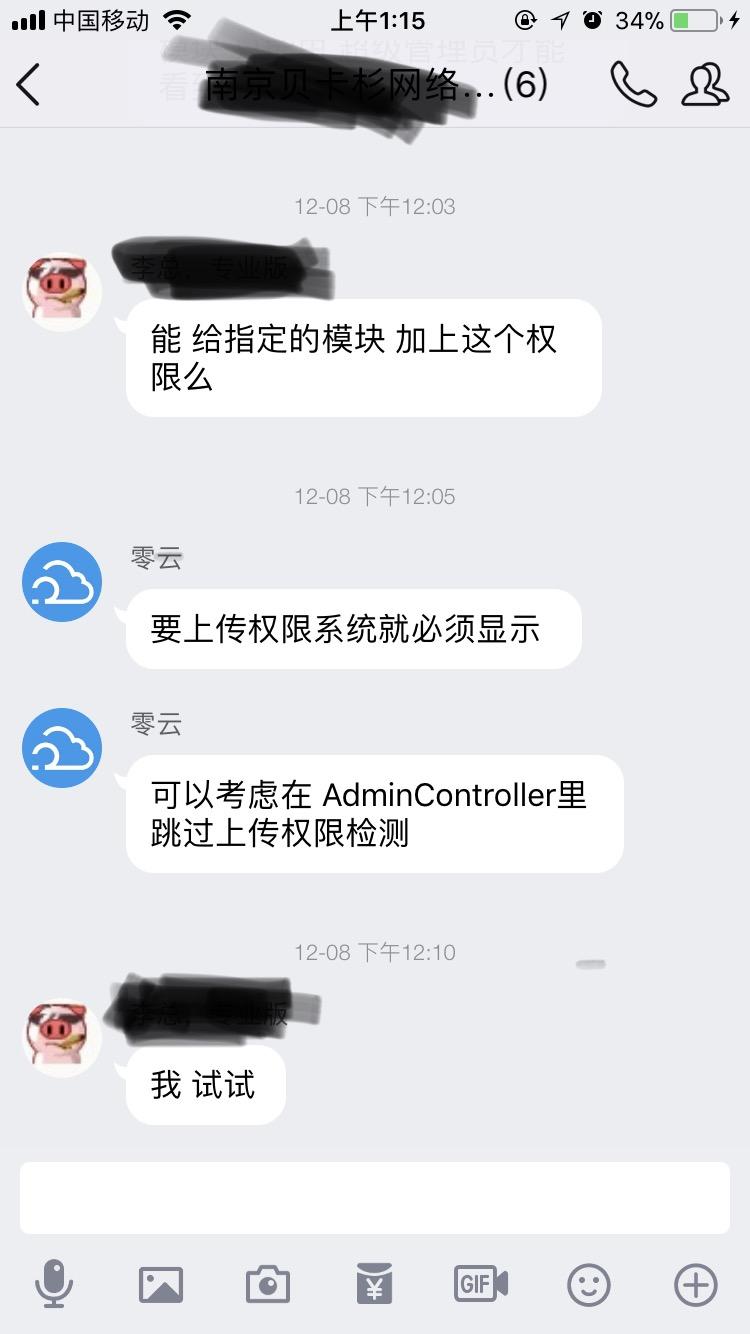
Task: Open 零云's avatar beside the AdminController message
Action: [x=62, y=748]
